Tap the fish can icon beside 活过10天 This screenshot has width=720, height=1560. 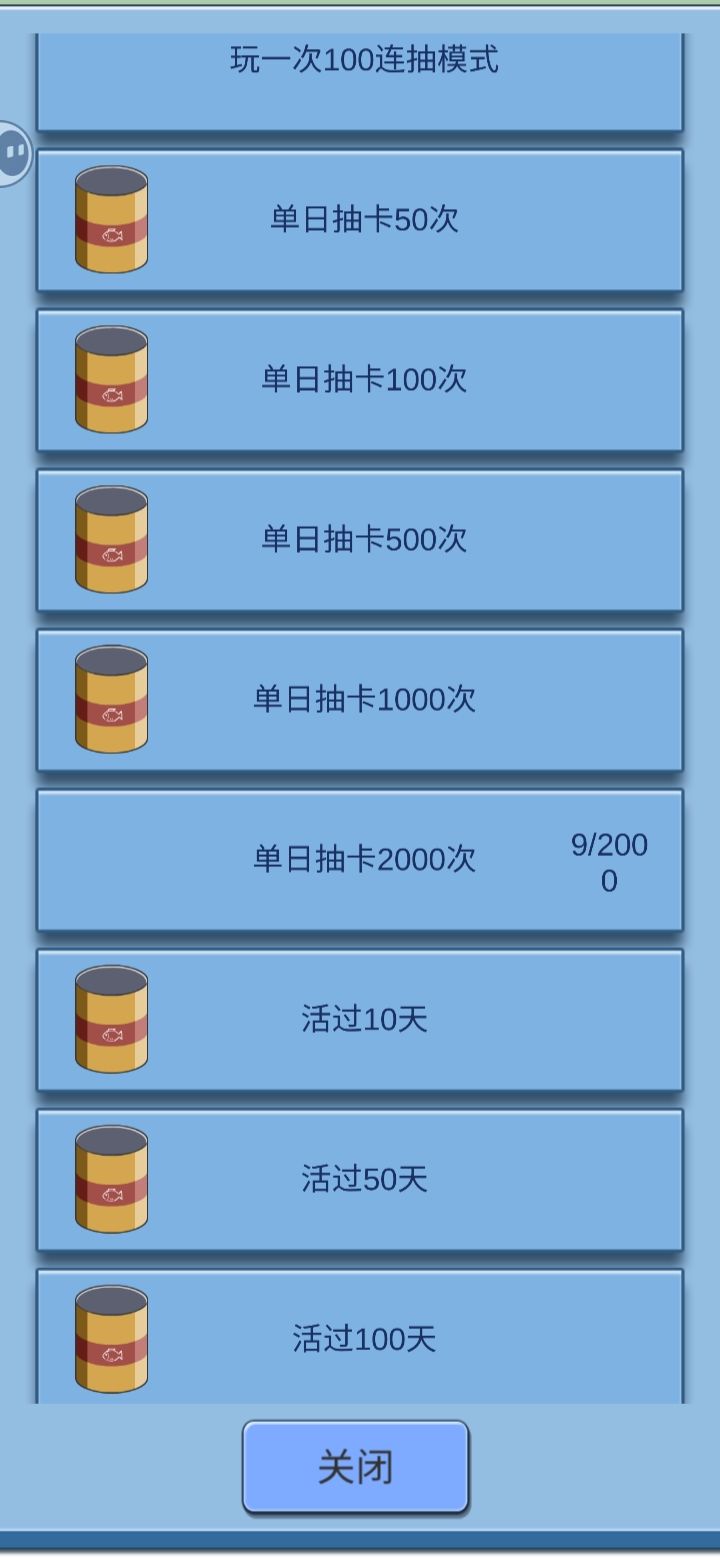tap(110, 1017)
